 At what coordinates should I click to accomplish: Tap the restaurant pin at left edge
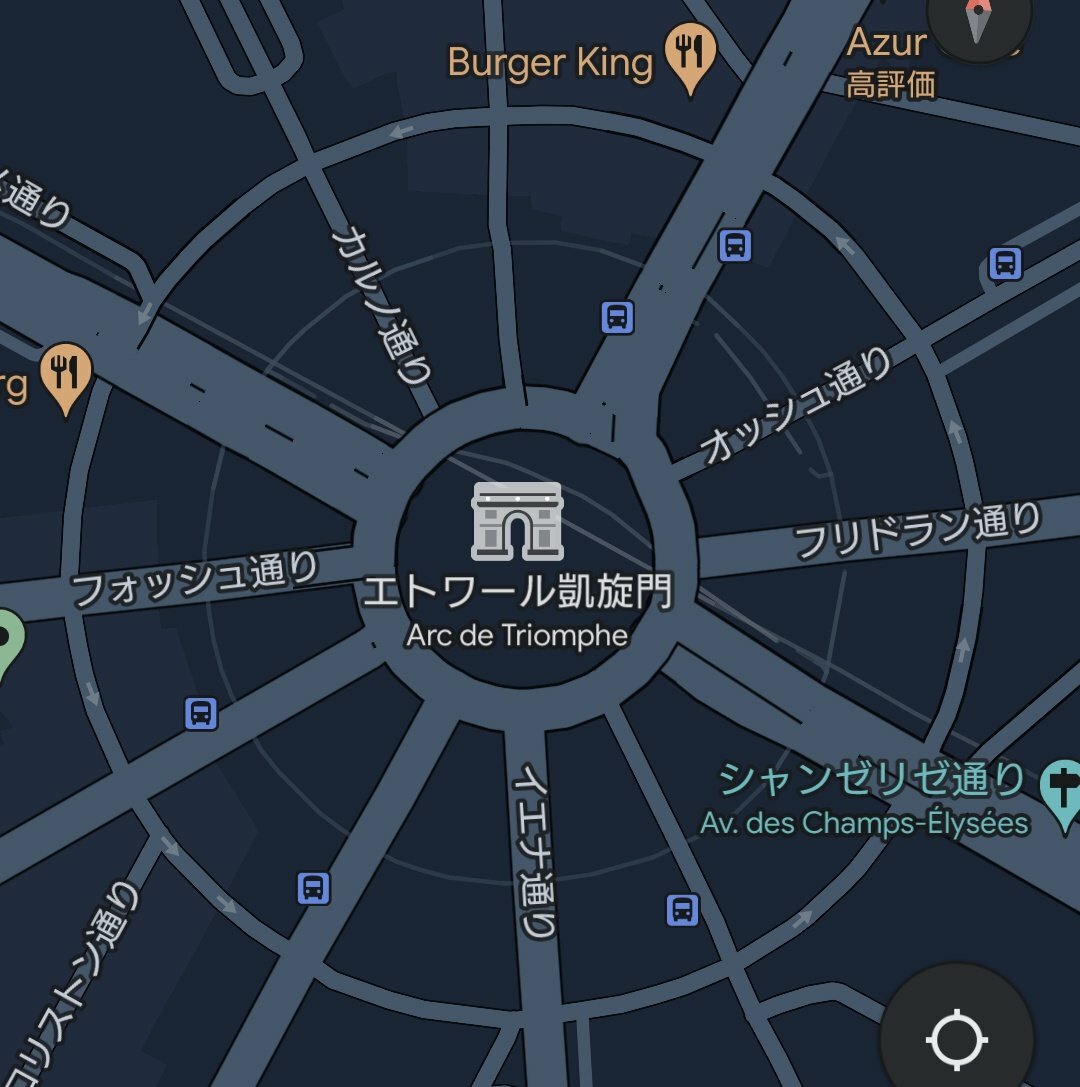(66, 373)
